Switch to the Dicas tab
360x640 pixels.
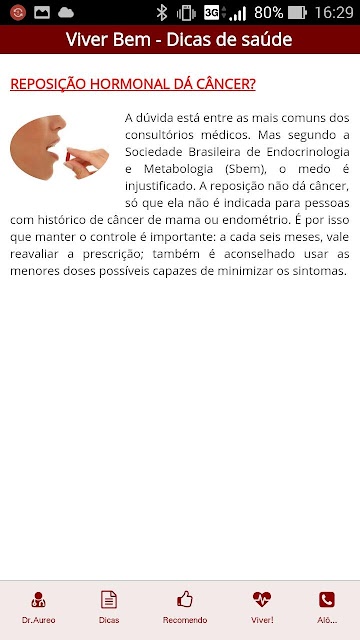109,607
